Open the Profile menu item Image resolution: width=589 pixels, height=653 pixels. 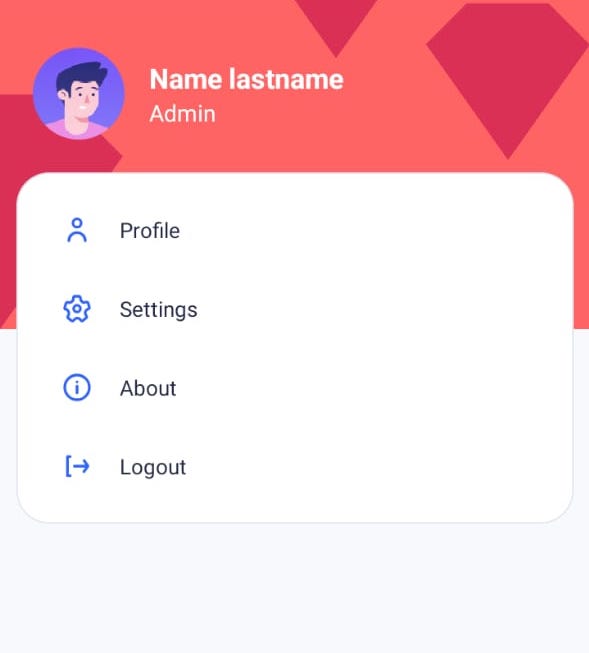294,230
